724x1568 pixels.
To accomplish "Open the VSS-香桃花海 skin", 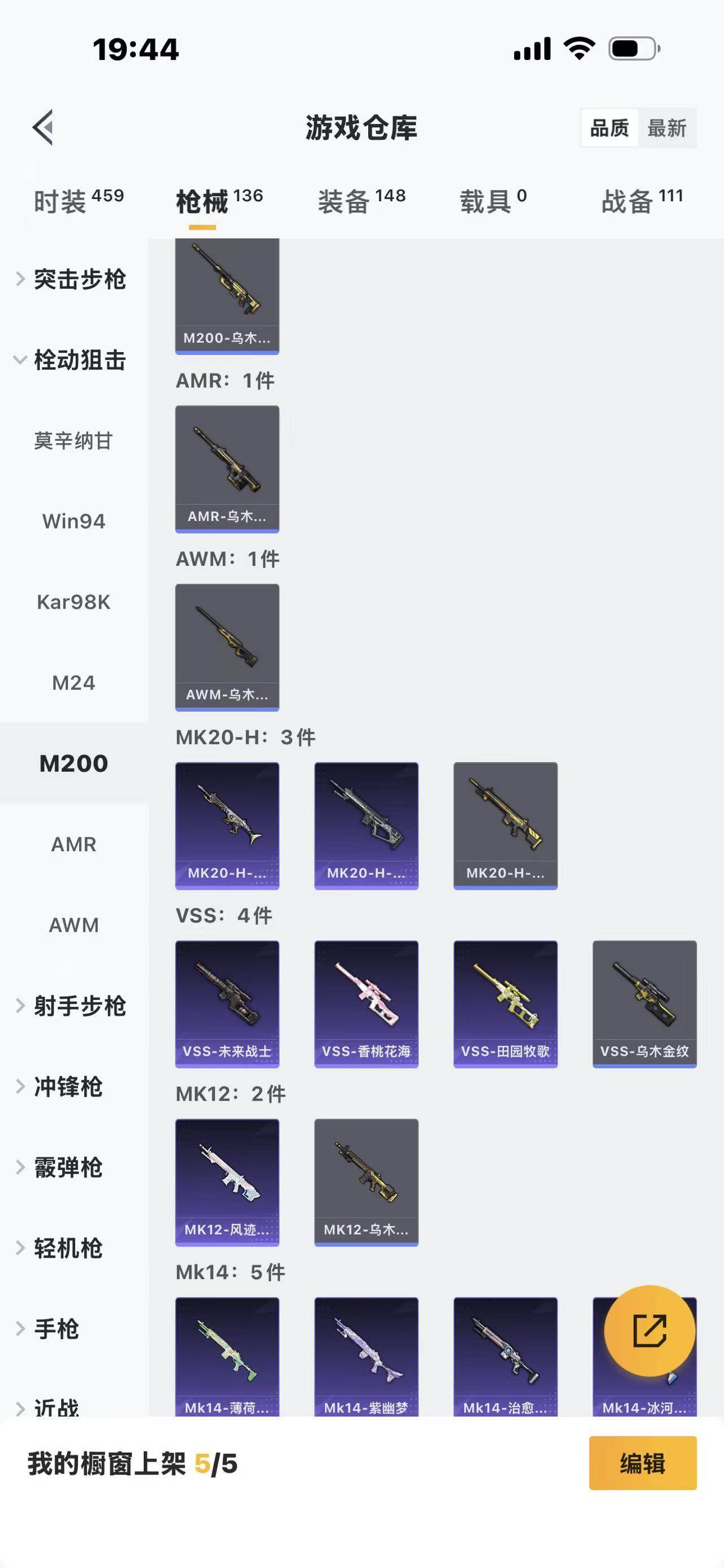I will tap(366, 1003).
